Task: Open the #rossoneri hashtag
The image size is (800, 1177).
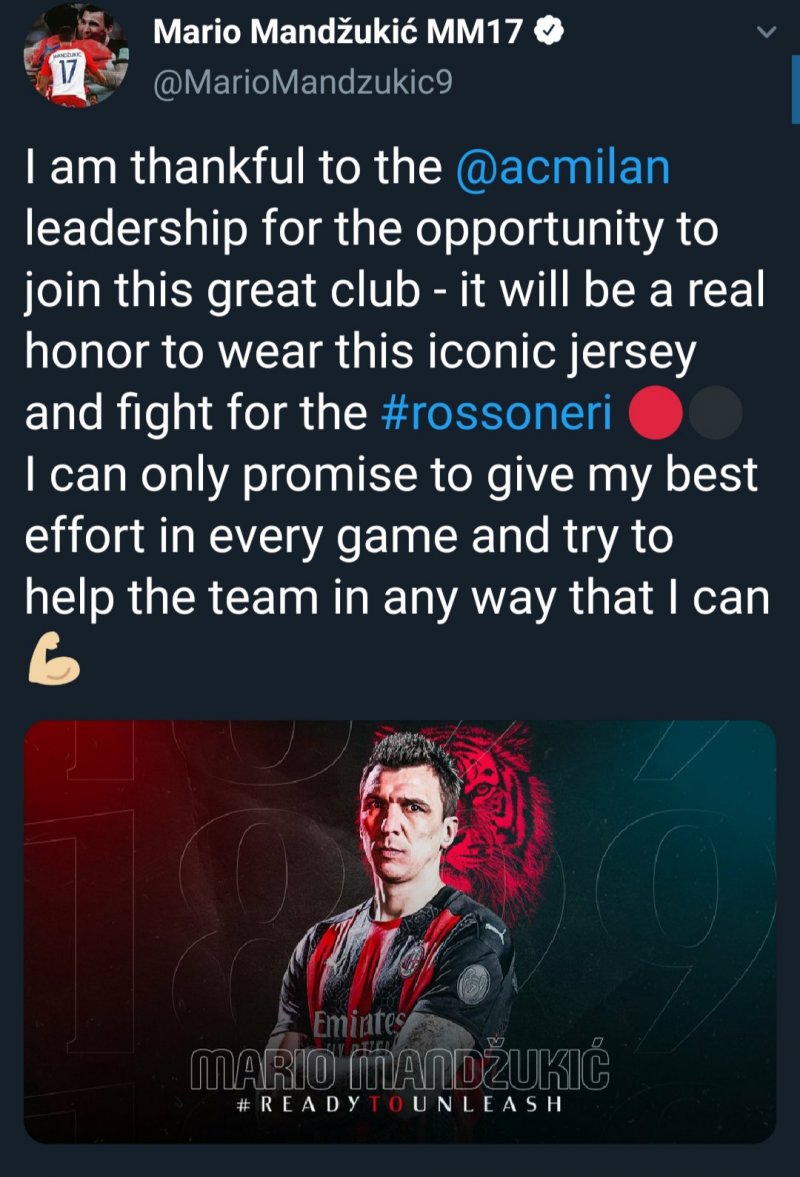Action: tap(496, 413)
